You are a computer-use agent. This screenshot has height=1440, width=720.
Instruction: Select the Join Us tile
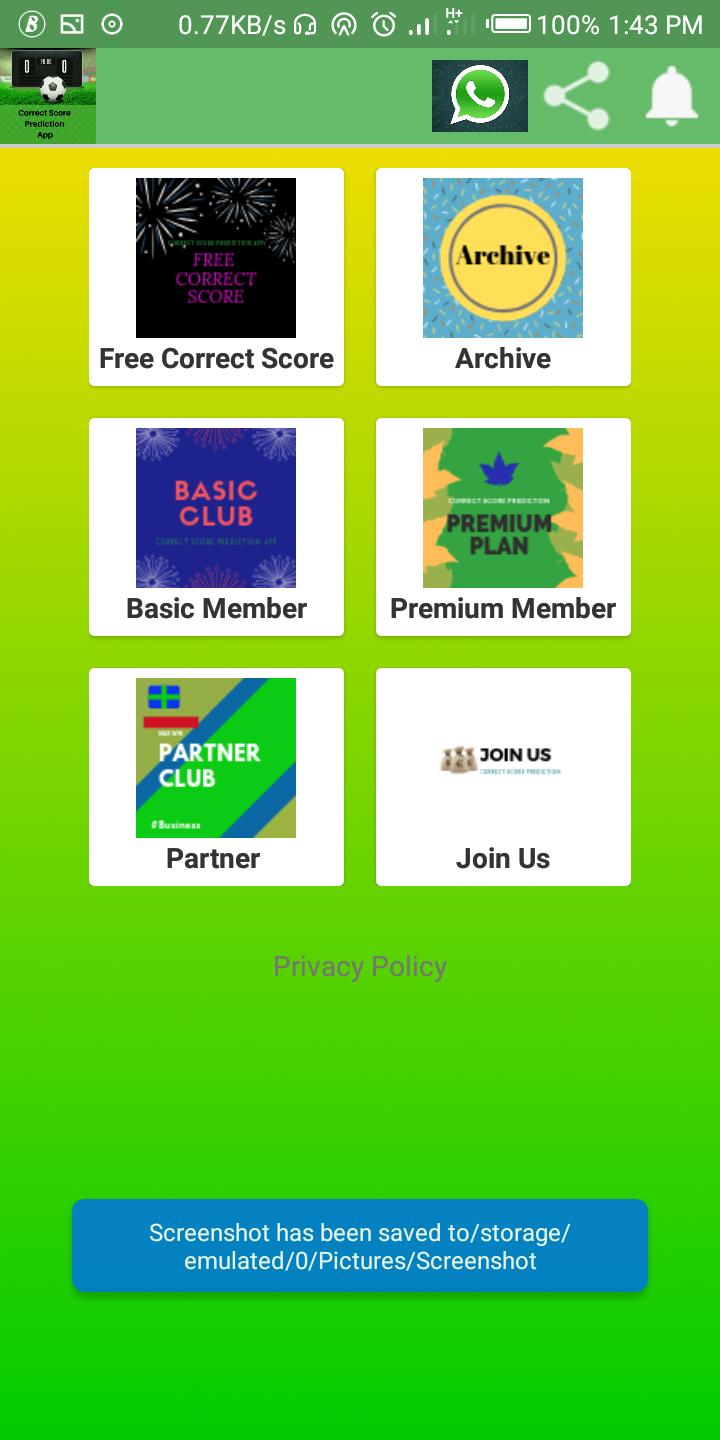[x=503, y=777]
